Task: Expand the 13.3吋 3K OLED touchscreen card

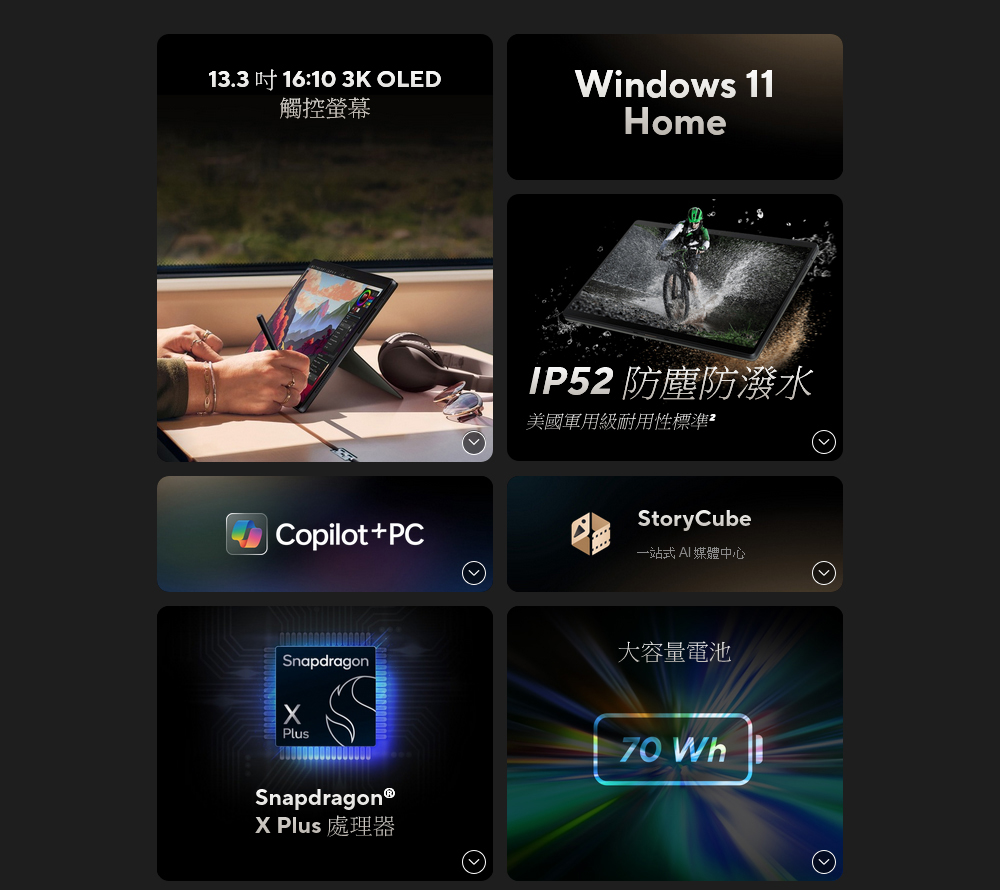Action: tap(474, 443)
